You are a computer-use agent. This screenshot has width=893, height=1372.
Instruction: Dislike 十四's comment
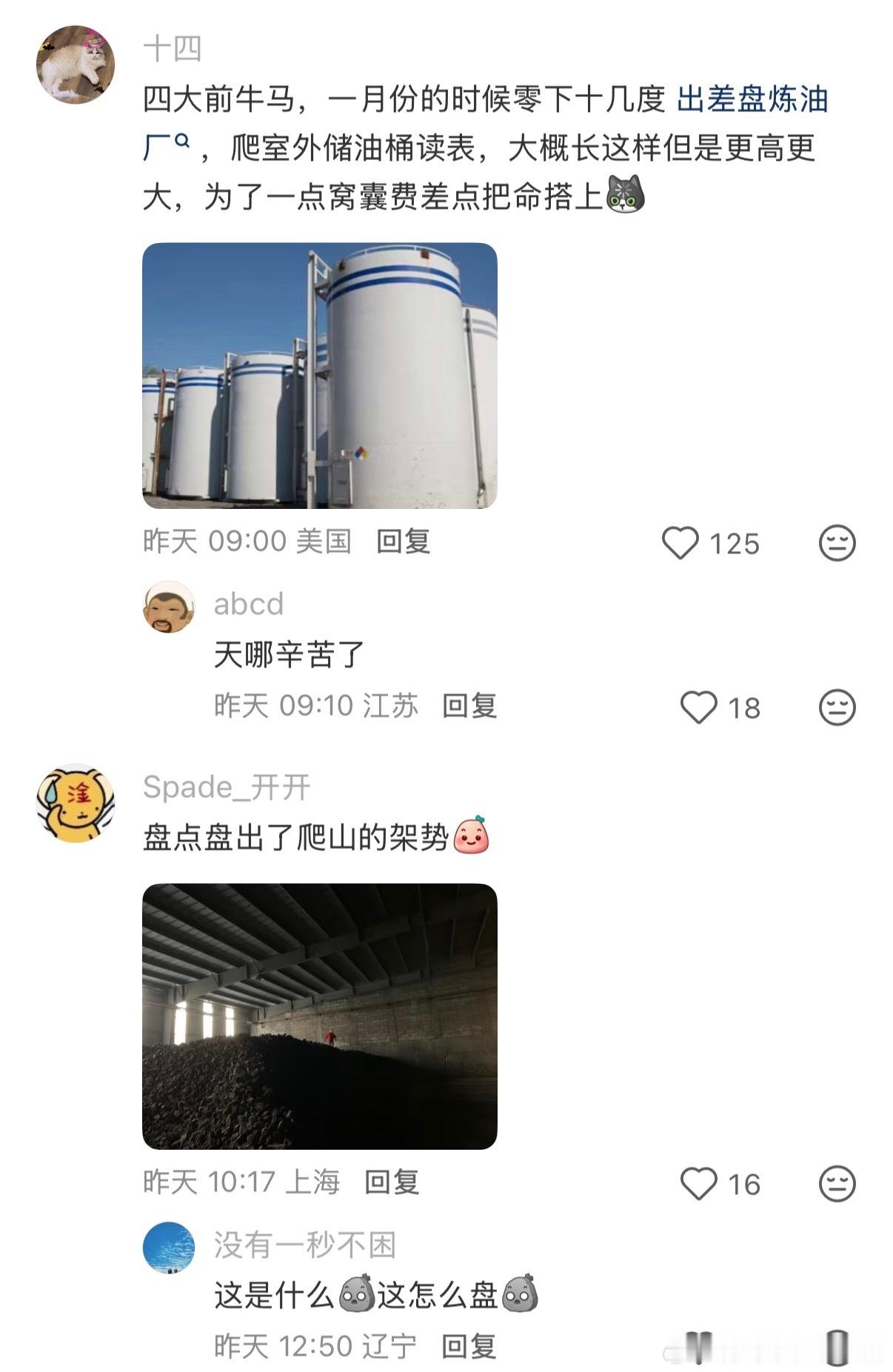click(837, 543)
